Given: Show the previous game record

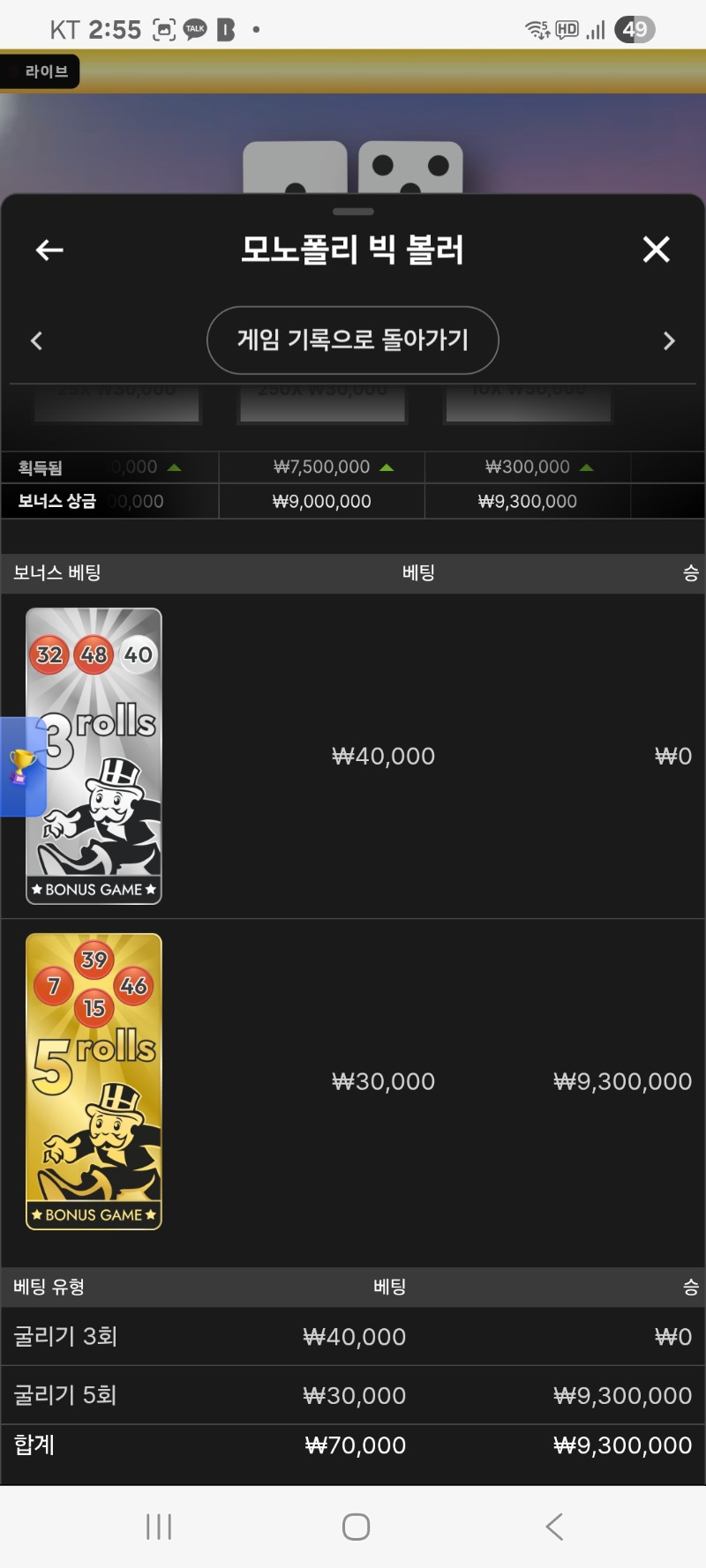Looking at the screenshot, I should 36,341.
